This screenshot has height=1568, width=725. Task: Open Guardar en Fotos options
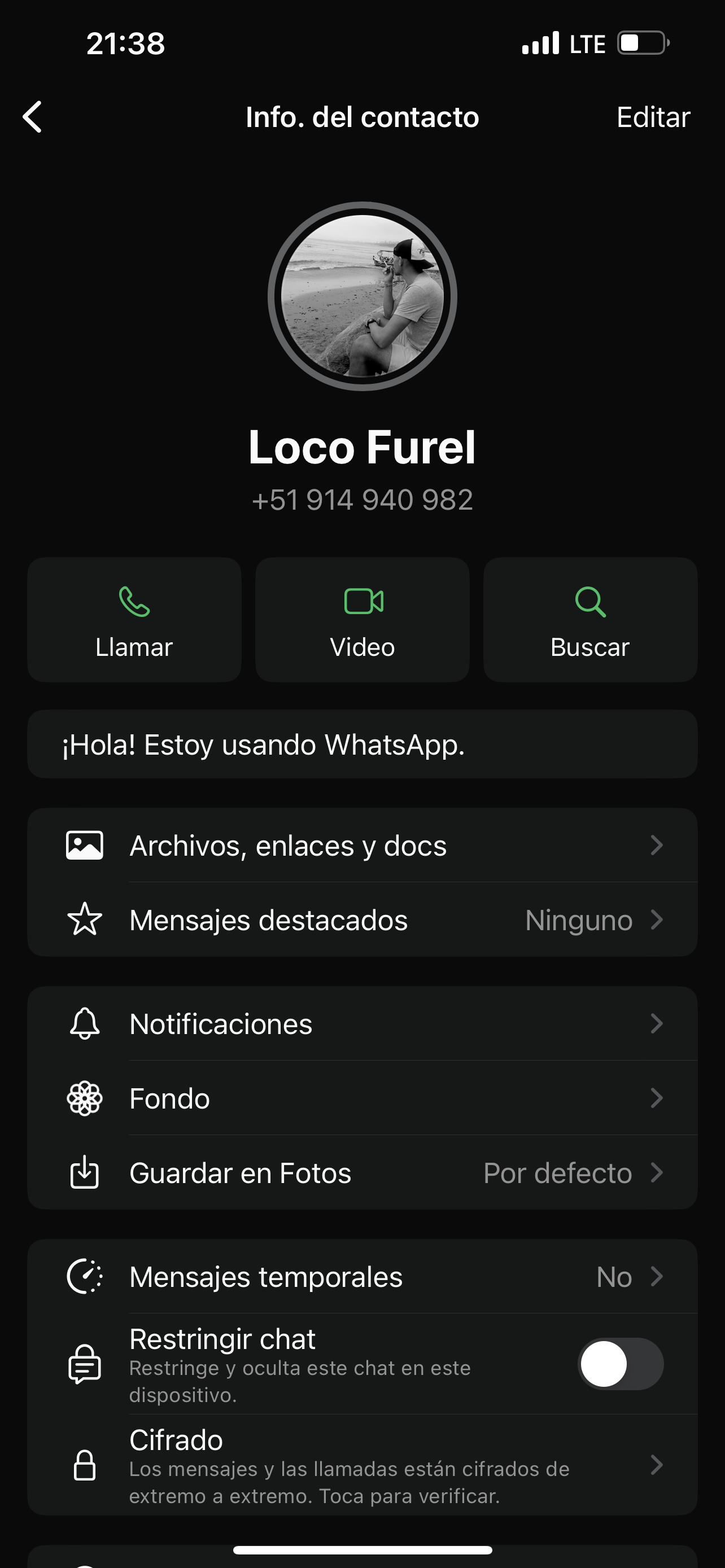pyautogui.click(x=362, y=1173)
